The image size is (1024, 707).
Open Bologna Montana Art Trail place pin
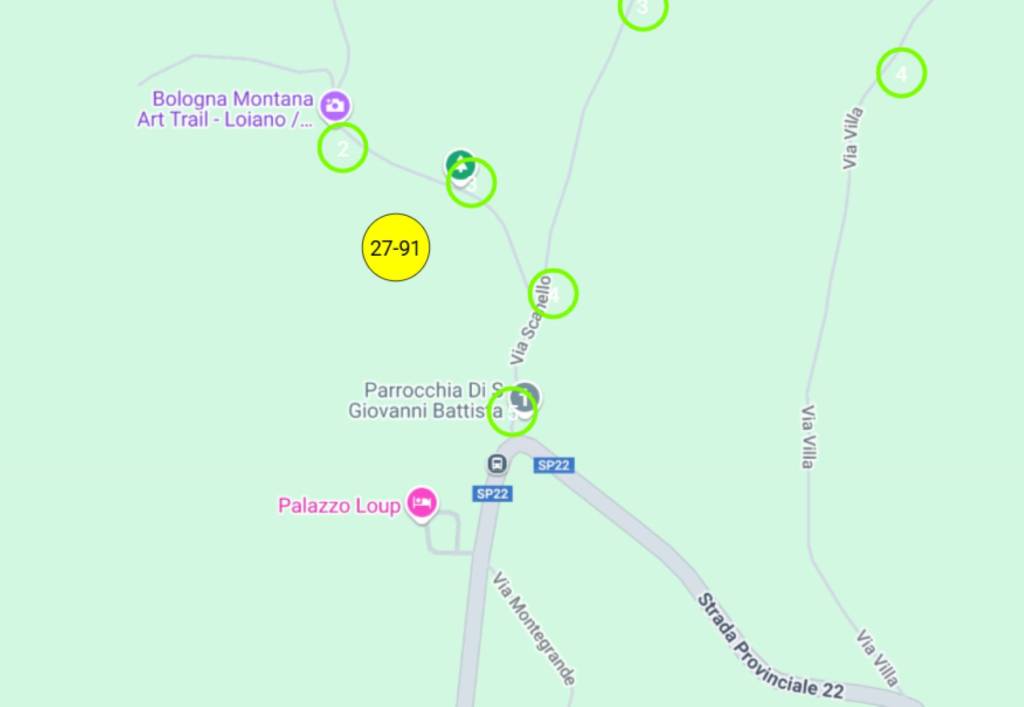click(x=335, y=104)
